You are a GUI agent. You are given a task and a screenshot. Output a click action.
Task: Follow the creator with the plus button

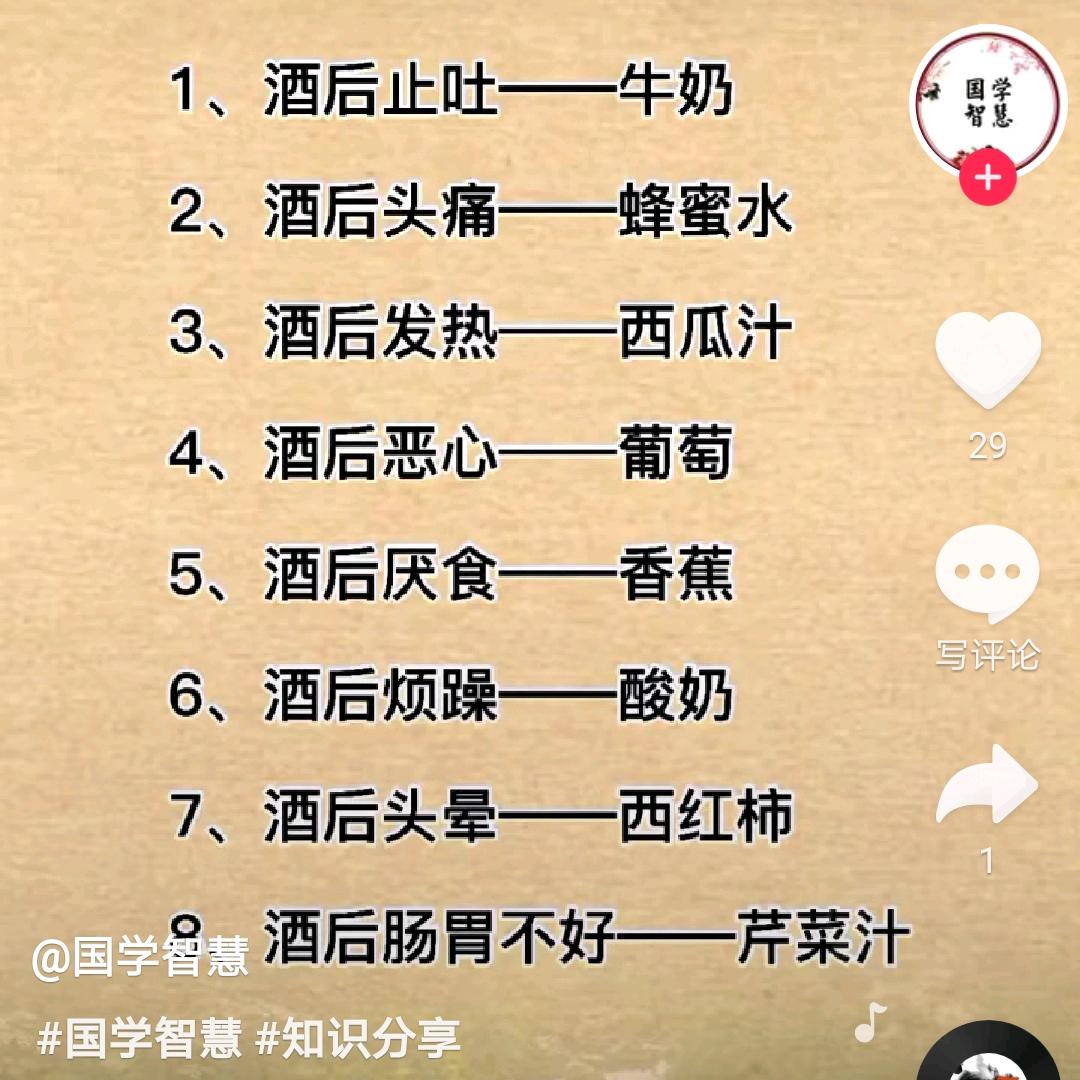988,179
